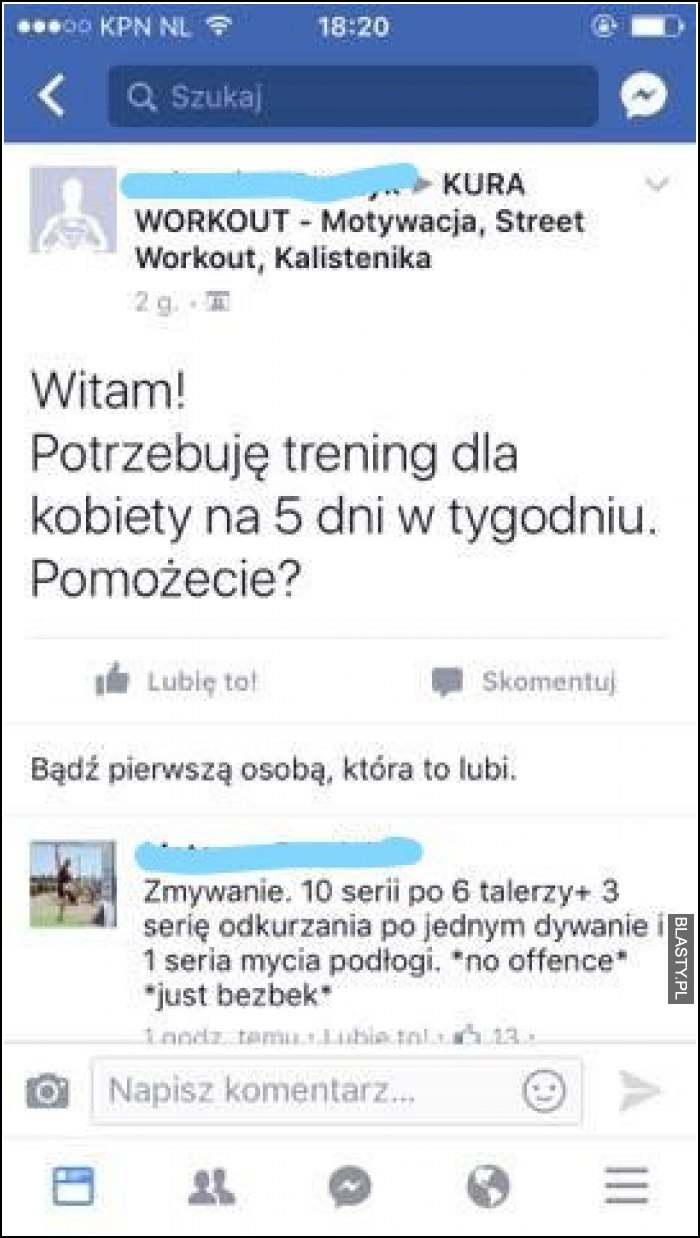Attach a photo with the camera icon

pyautogui.click(x=48, y=1091)
